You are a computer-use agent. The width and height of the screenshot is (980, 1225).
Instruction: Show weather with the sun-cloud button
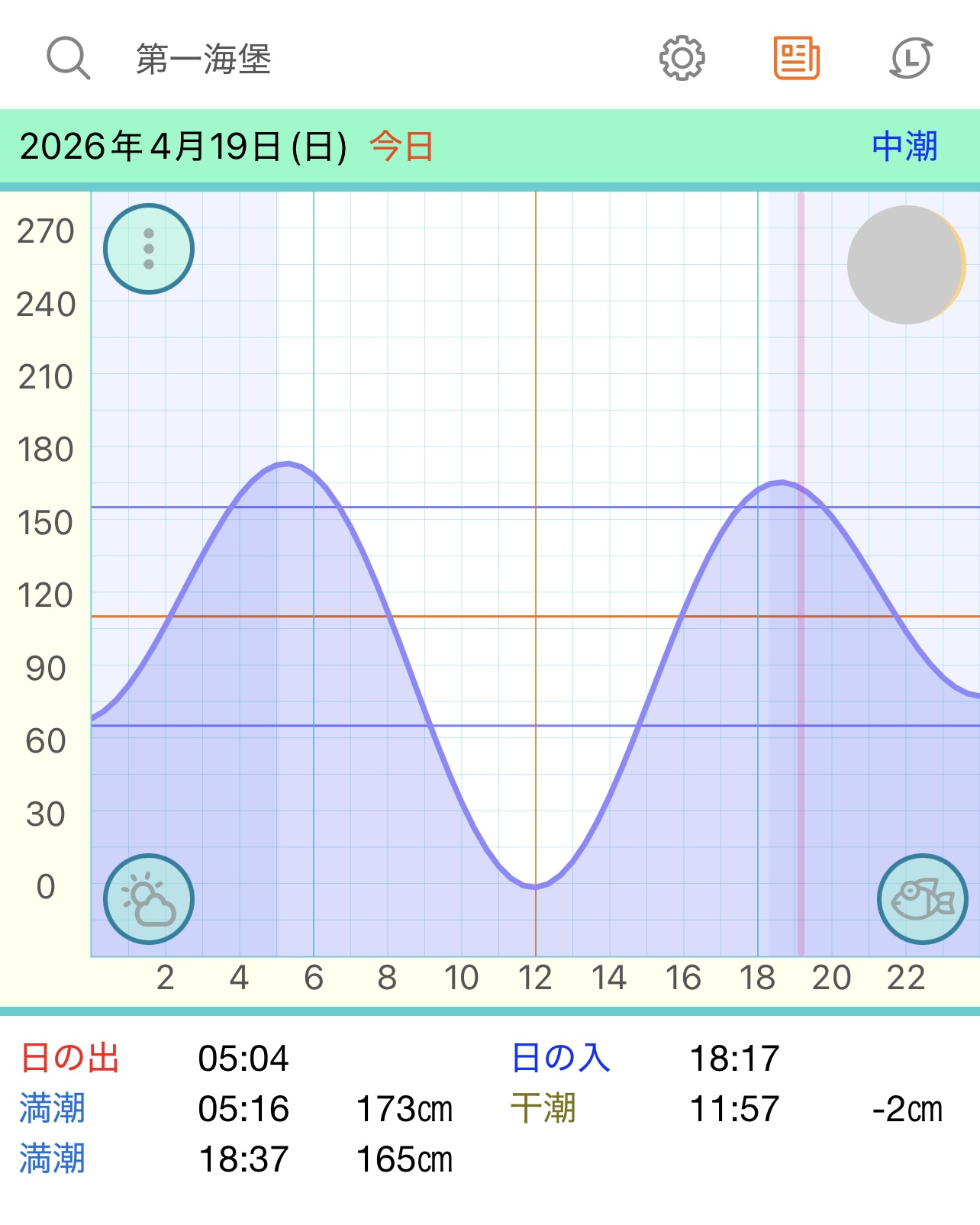(149, 899)
